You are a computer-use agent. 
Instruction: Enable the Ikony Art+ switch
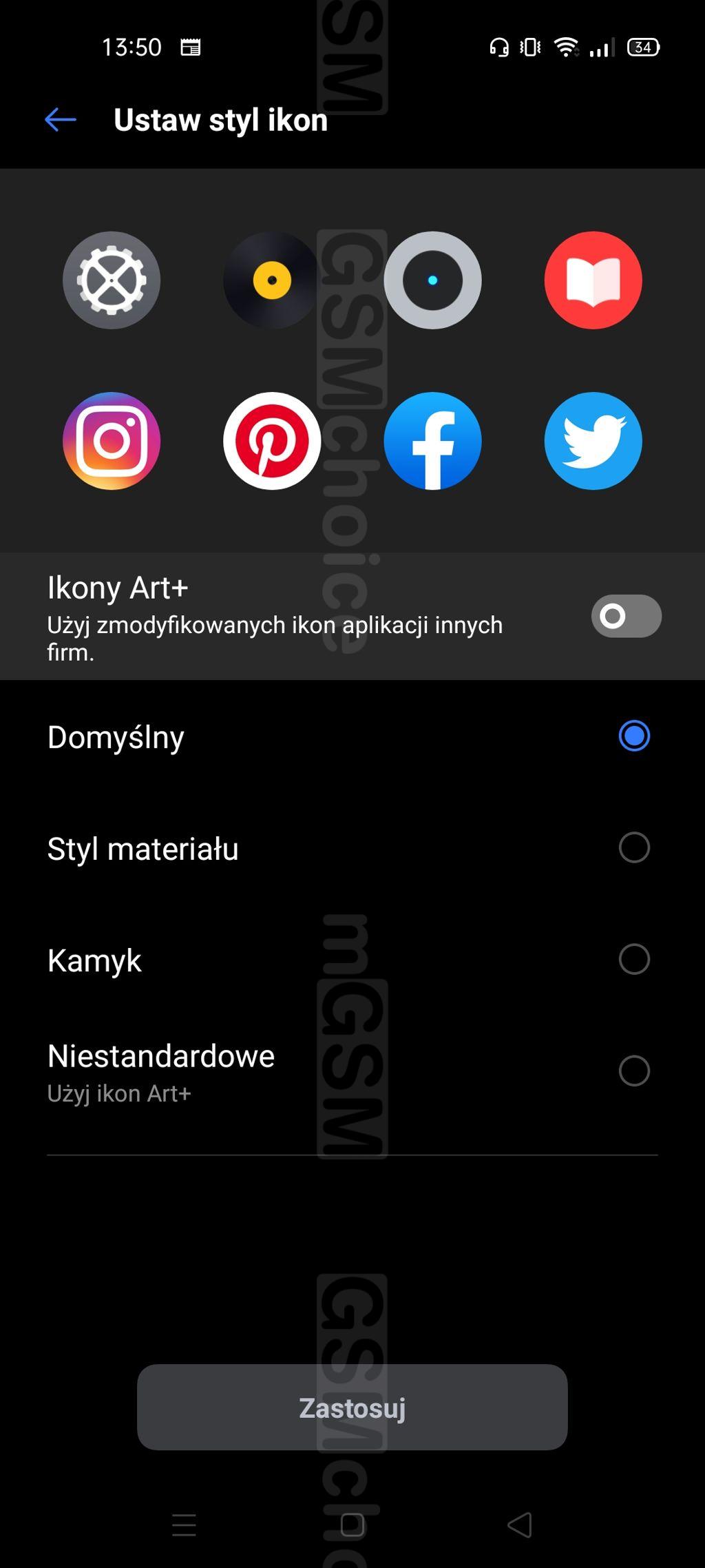pyautogui.click(x=626, y=616)
